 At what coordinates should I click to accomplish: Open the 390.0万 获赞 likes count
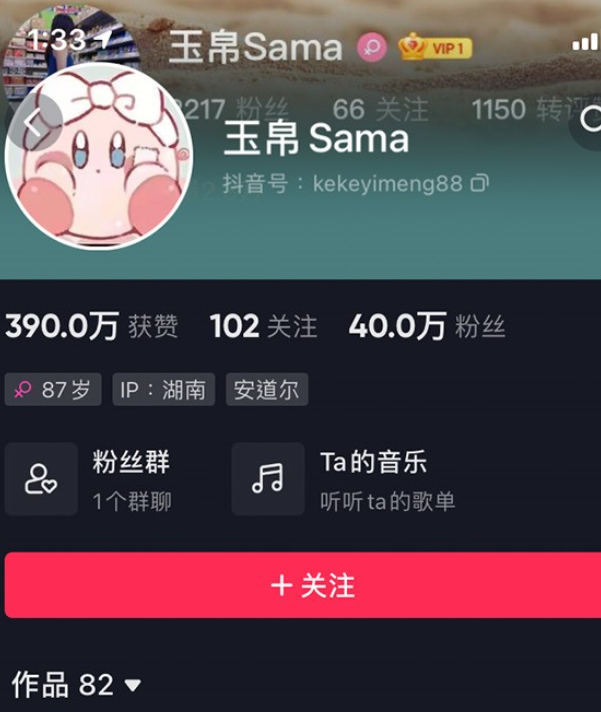pyautogui.click(x=91, y=326)
